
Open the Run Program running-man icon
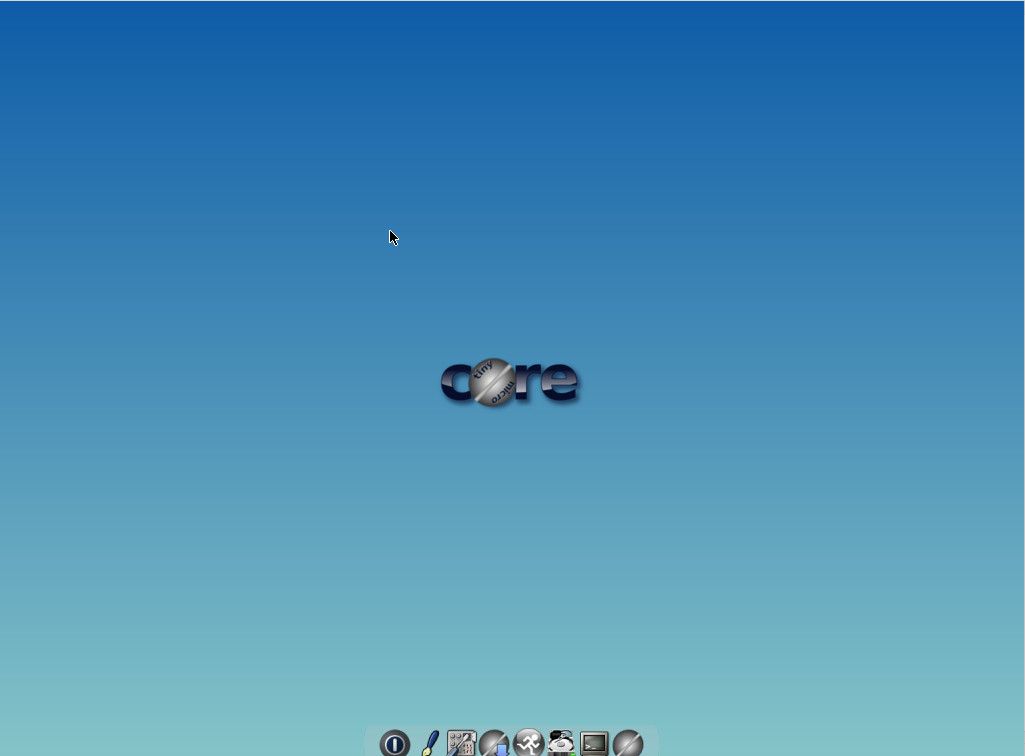point(528,743)
